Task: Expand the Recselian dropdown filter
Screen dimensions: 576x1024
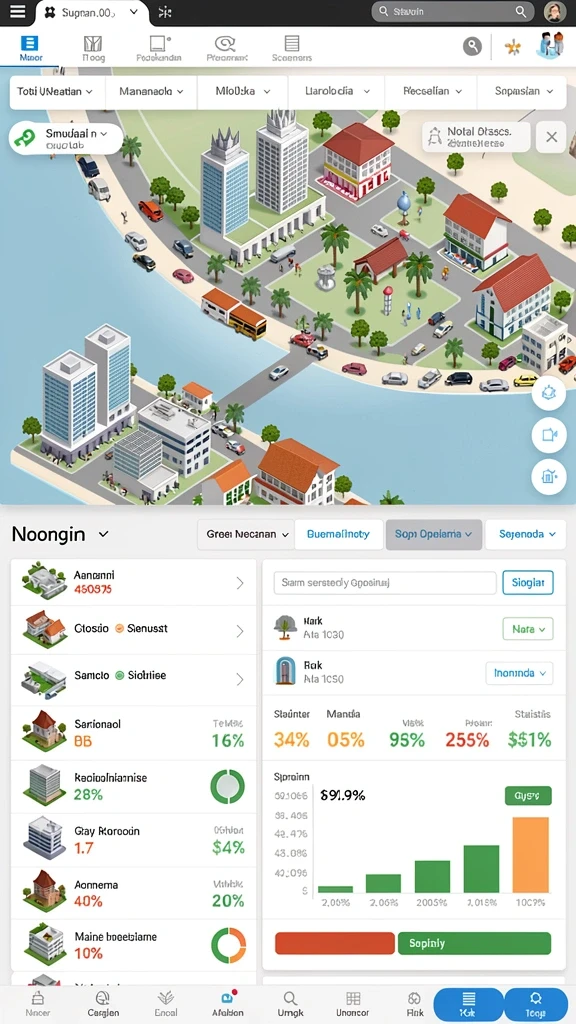Action: [x=432, y=91]
